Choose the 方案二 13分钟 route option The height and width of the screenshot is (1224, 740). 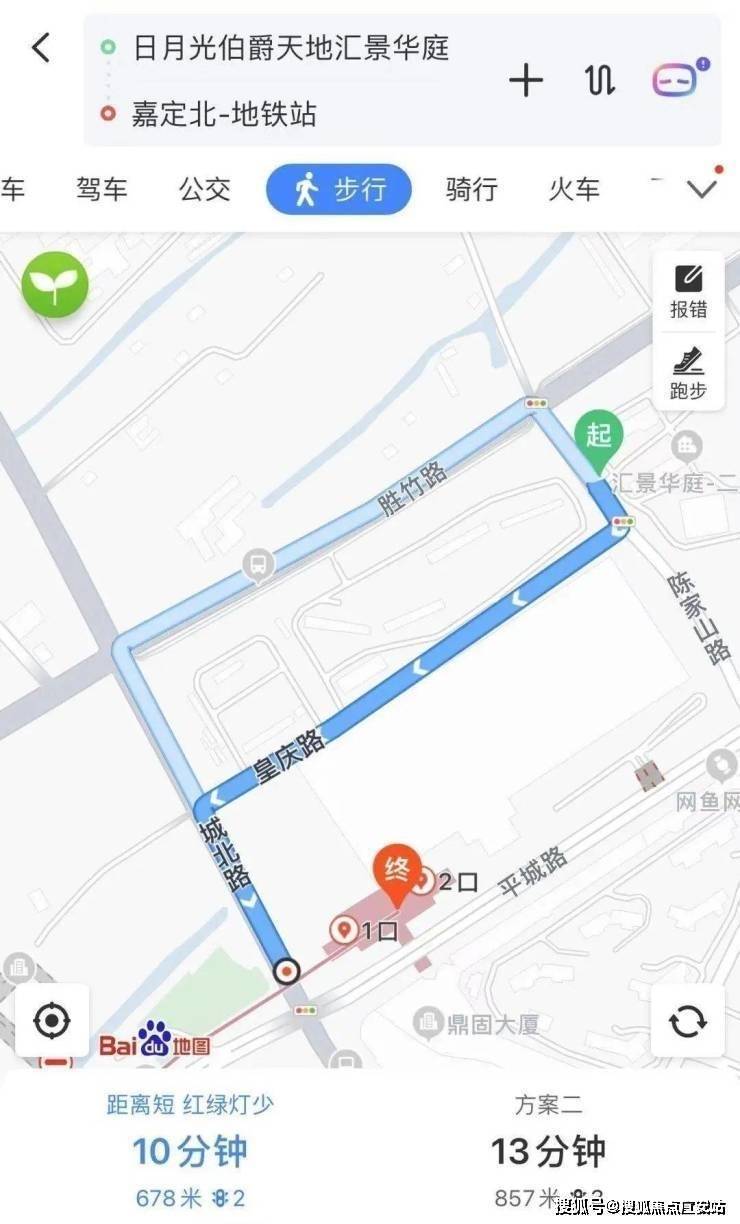pyautogui.click(x=548, y=1150)
